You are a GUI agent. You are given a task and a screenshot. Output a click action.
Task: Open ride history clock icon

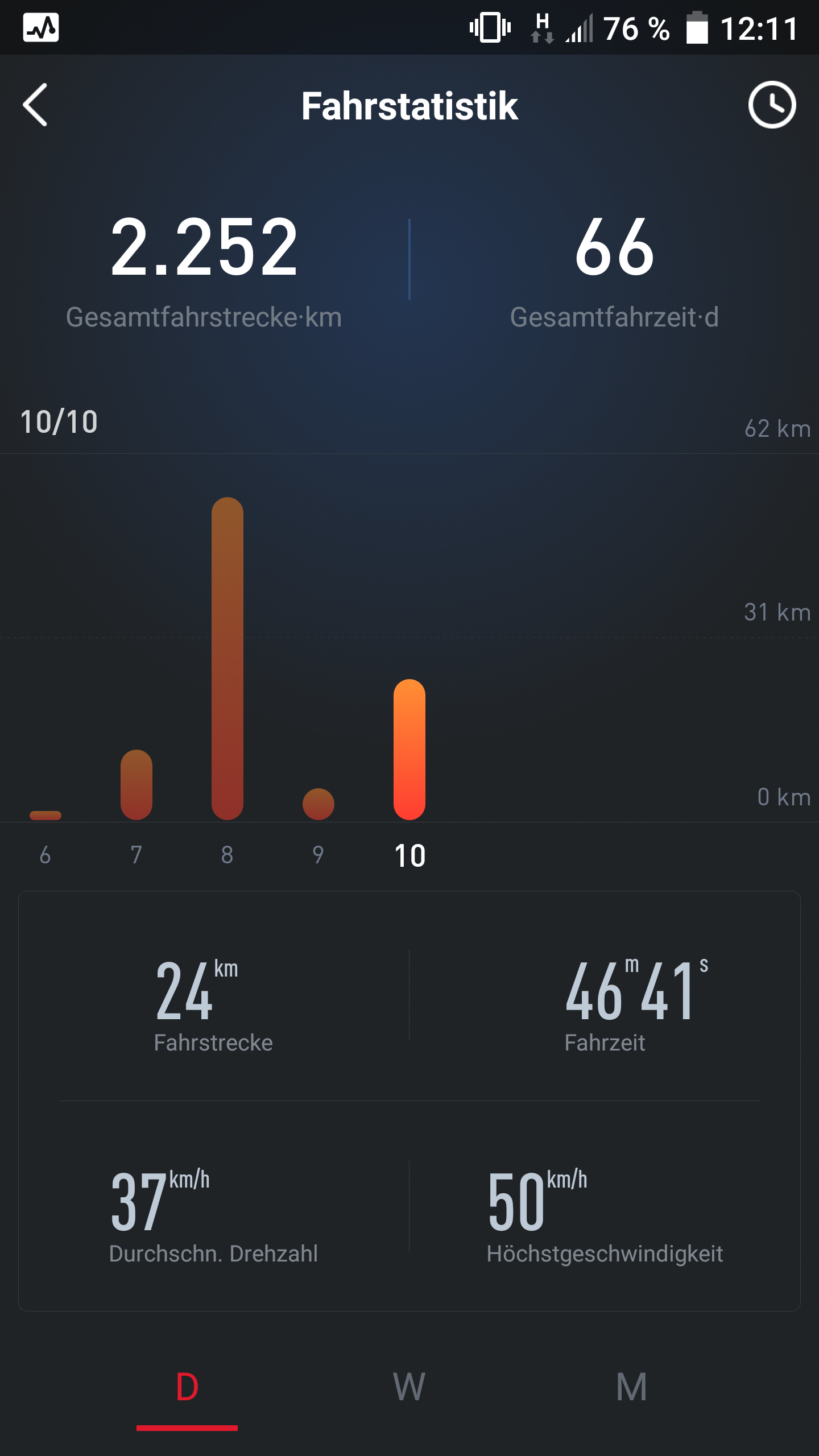click(771, 105)
